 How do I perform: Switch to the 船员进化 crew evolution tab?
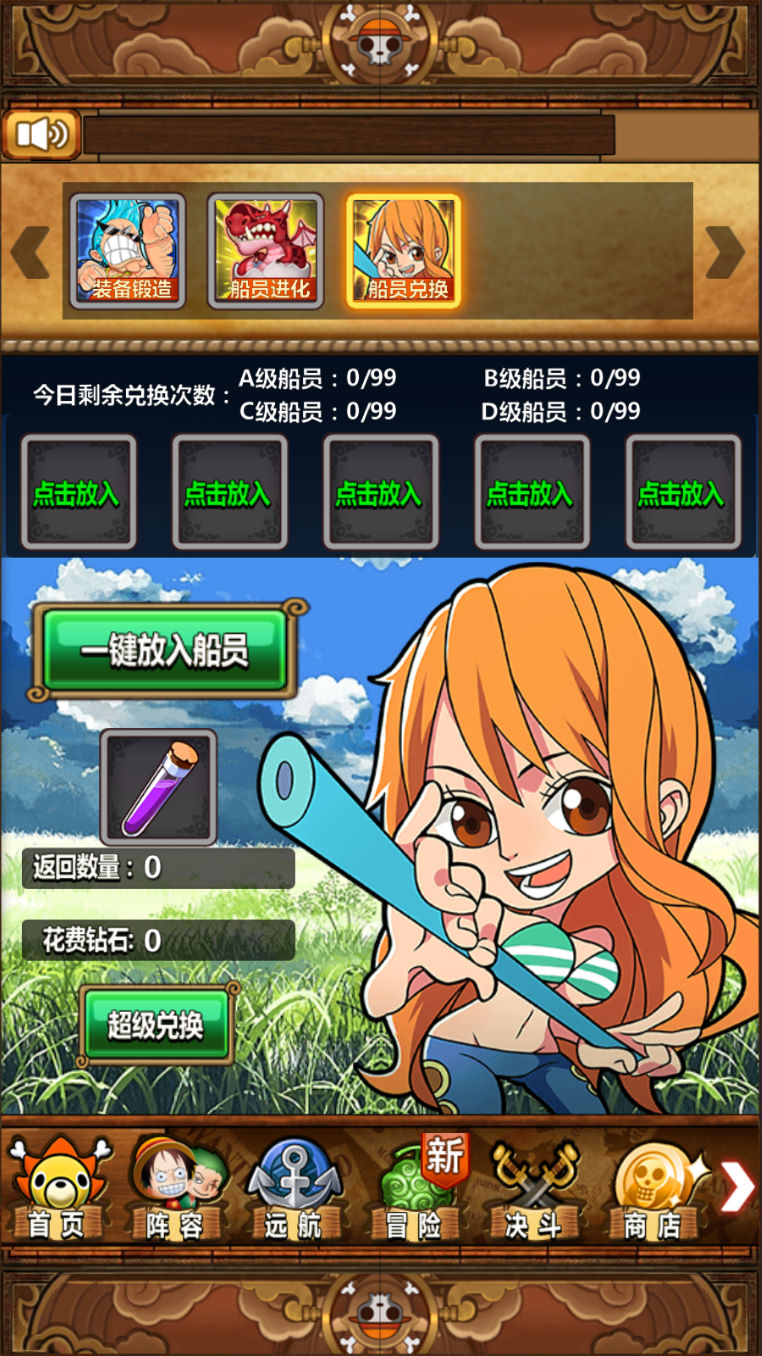coord(265,251)
